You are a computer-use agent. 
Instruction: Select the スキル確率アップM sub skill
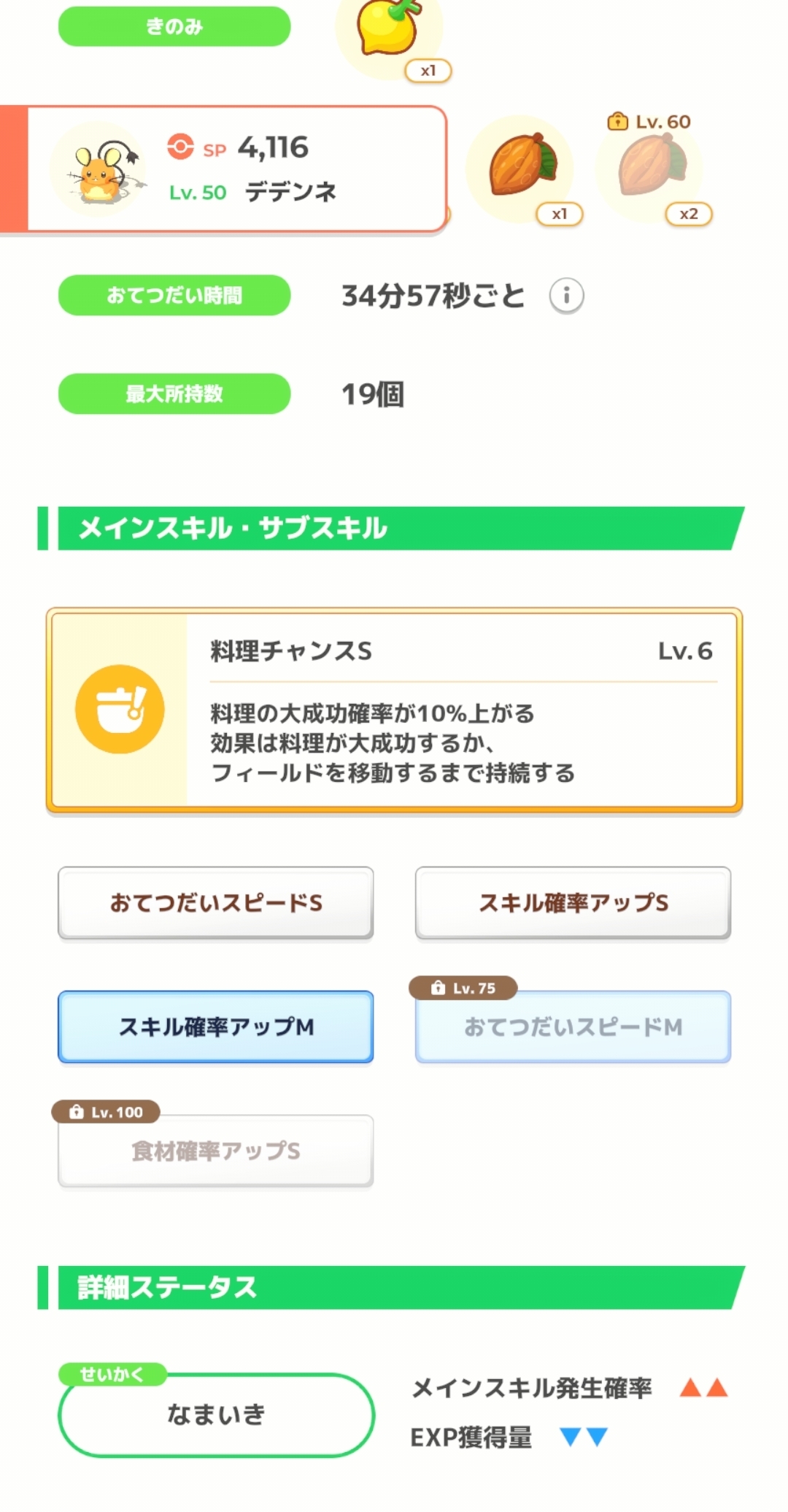[216, 1026]
